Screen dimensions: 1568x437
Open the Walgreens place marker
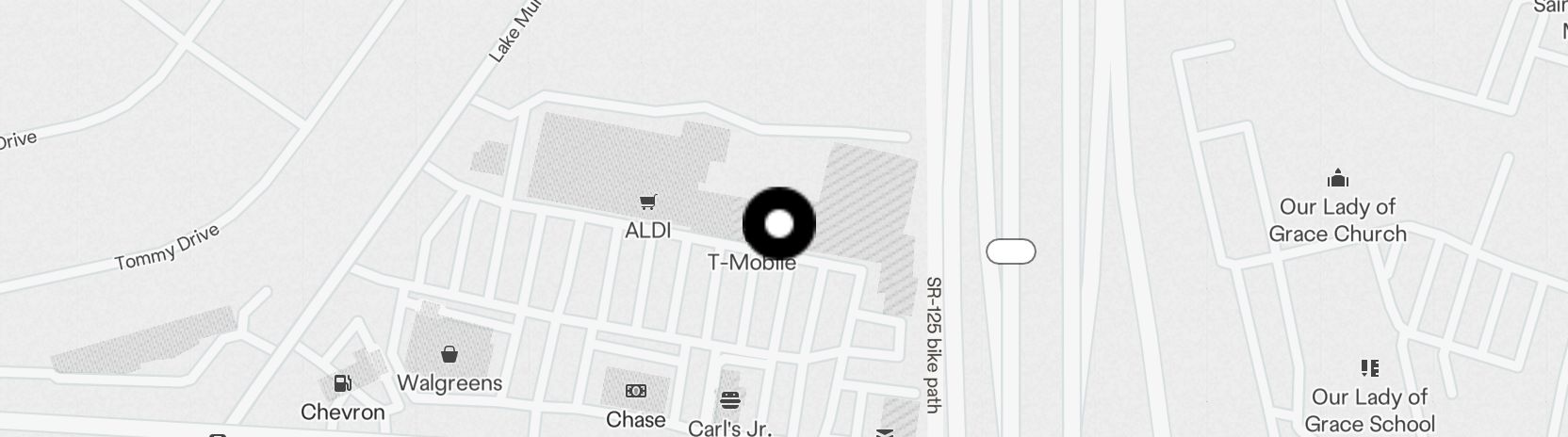449,355
